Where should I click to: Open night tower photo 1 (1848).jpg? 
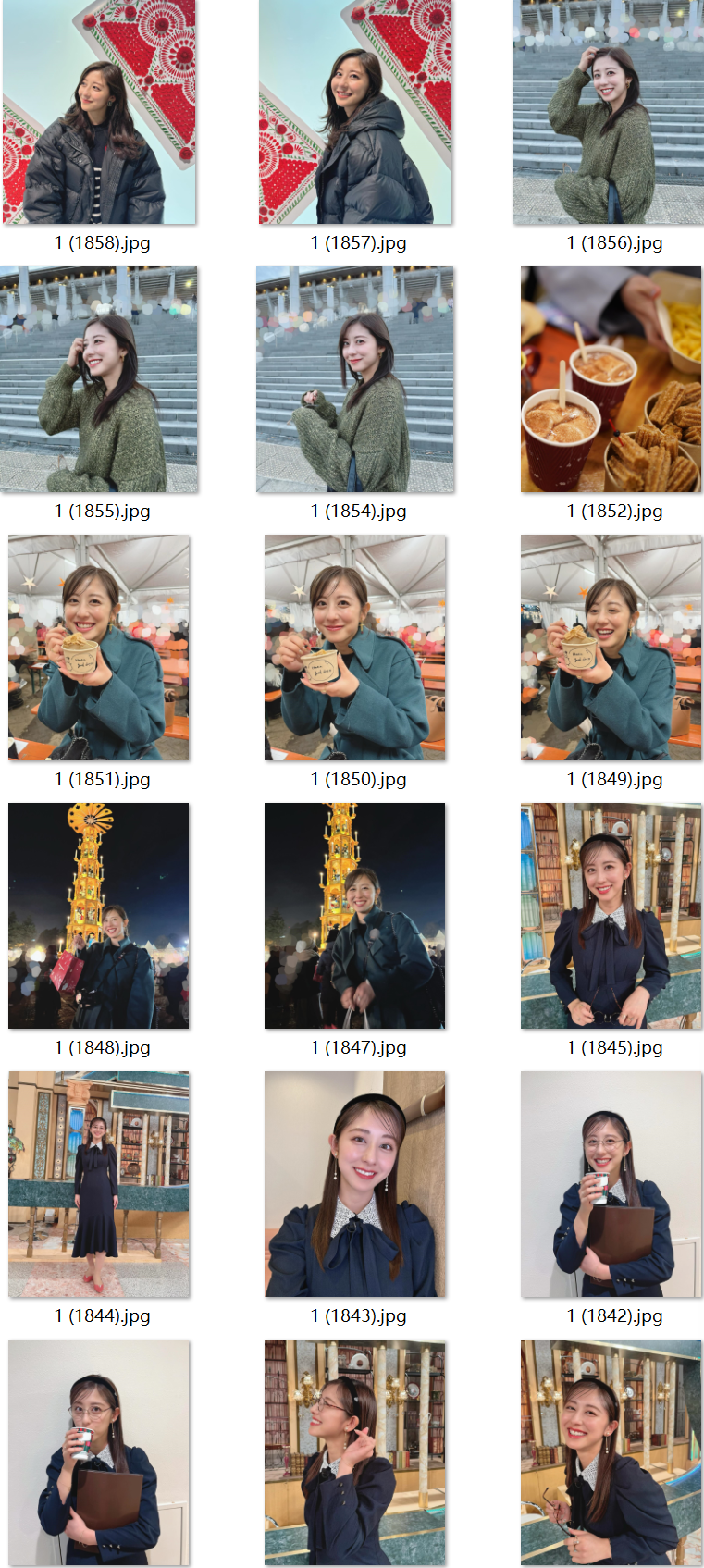(x=99, y=916)
